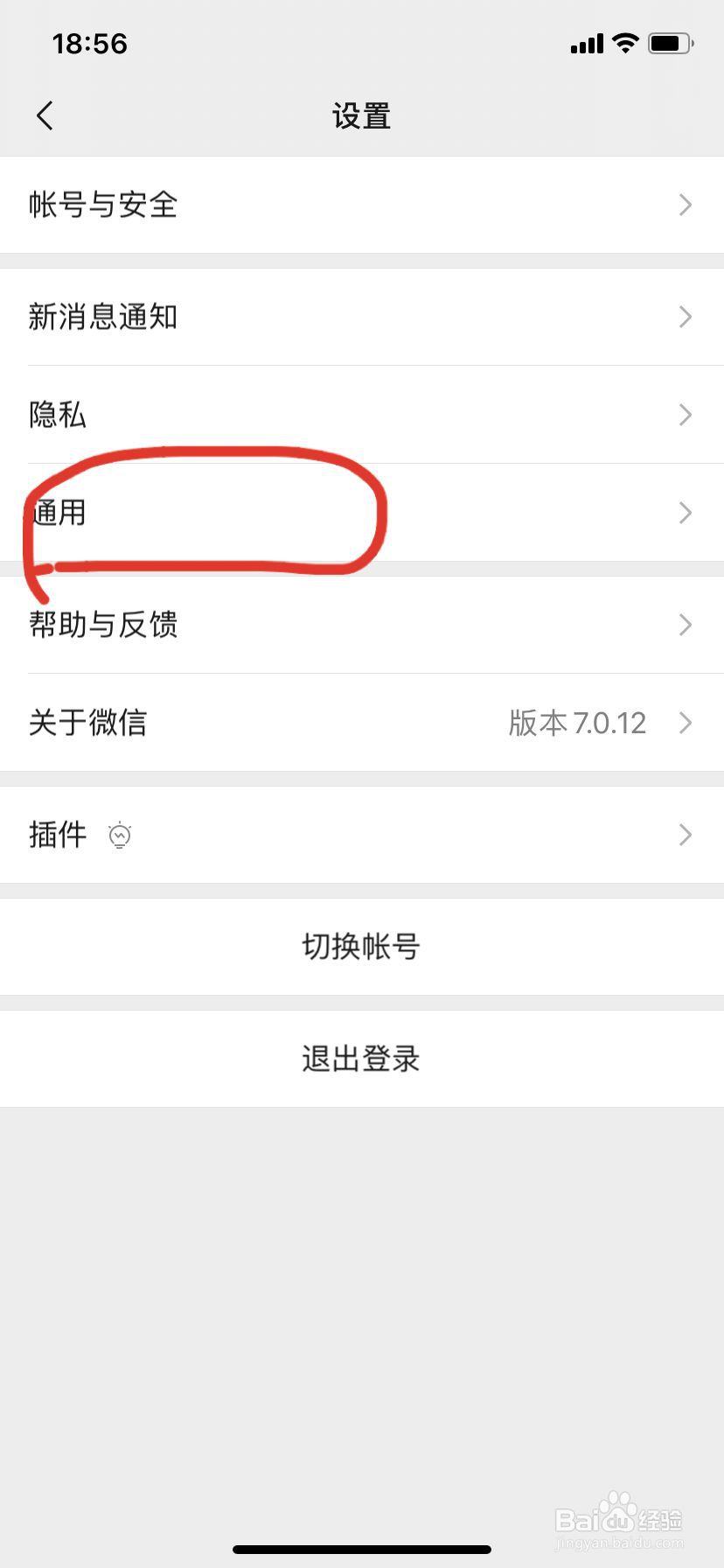Tap the battery indicator in status bar
The image size is (724, 1568).
670,42
